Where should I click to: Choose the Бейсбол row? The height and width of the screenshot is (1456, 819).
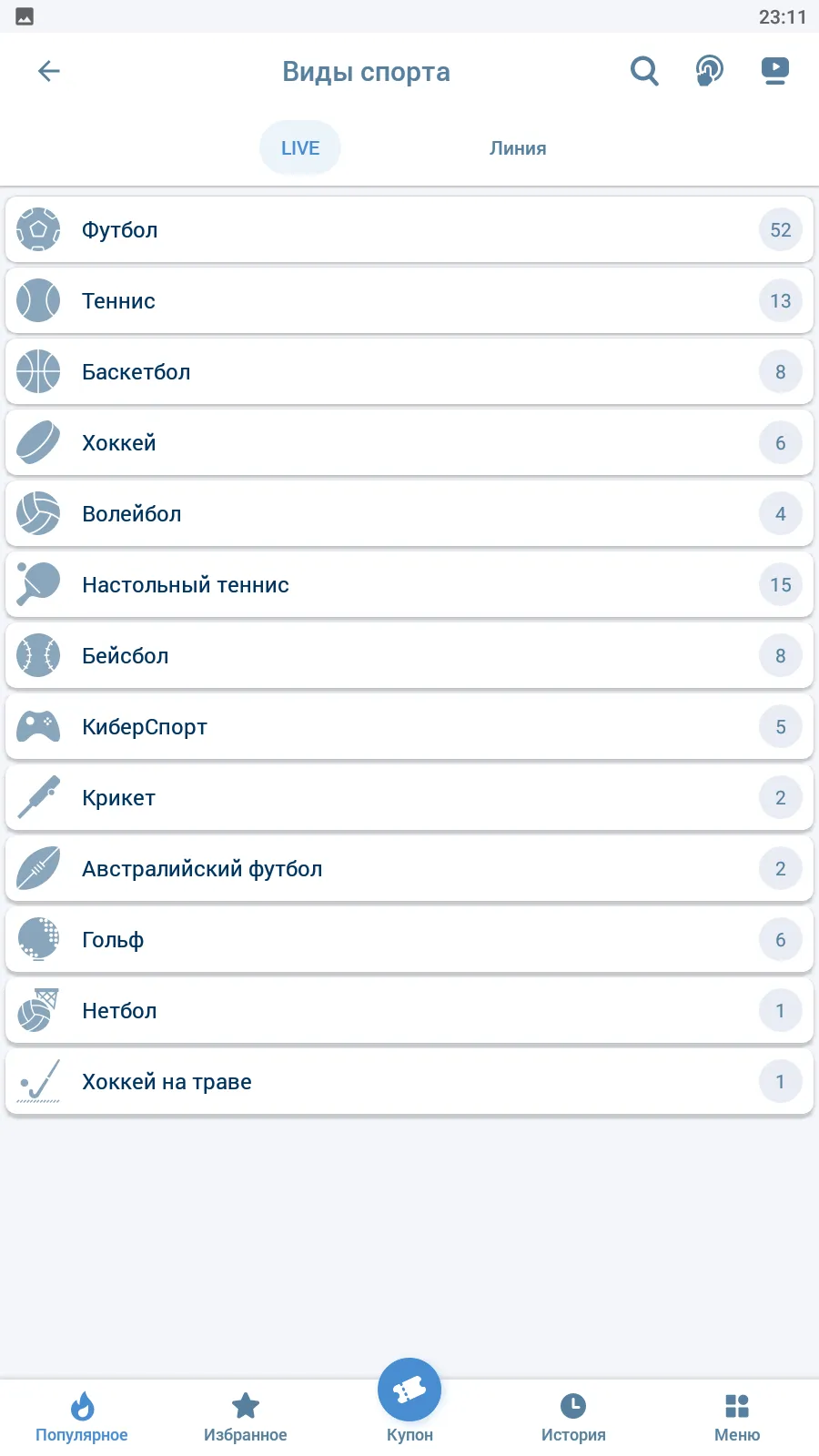coord(409,656)
